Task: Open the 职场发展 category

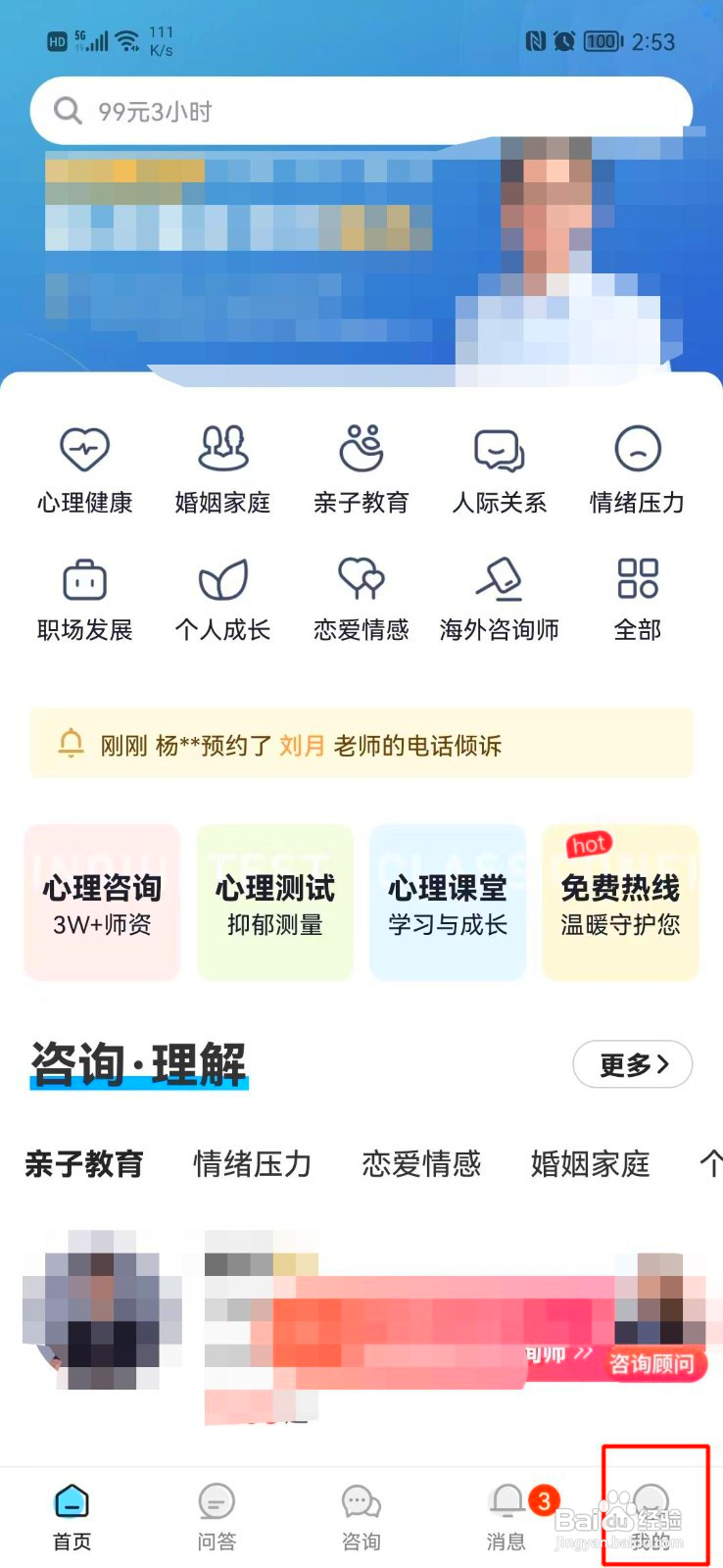Action: click(85, 598)
